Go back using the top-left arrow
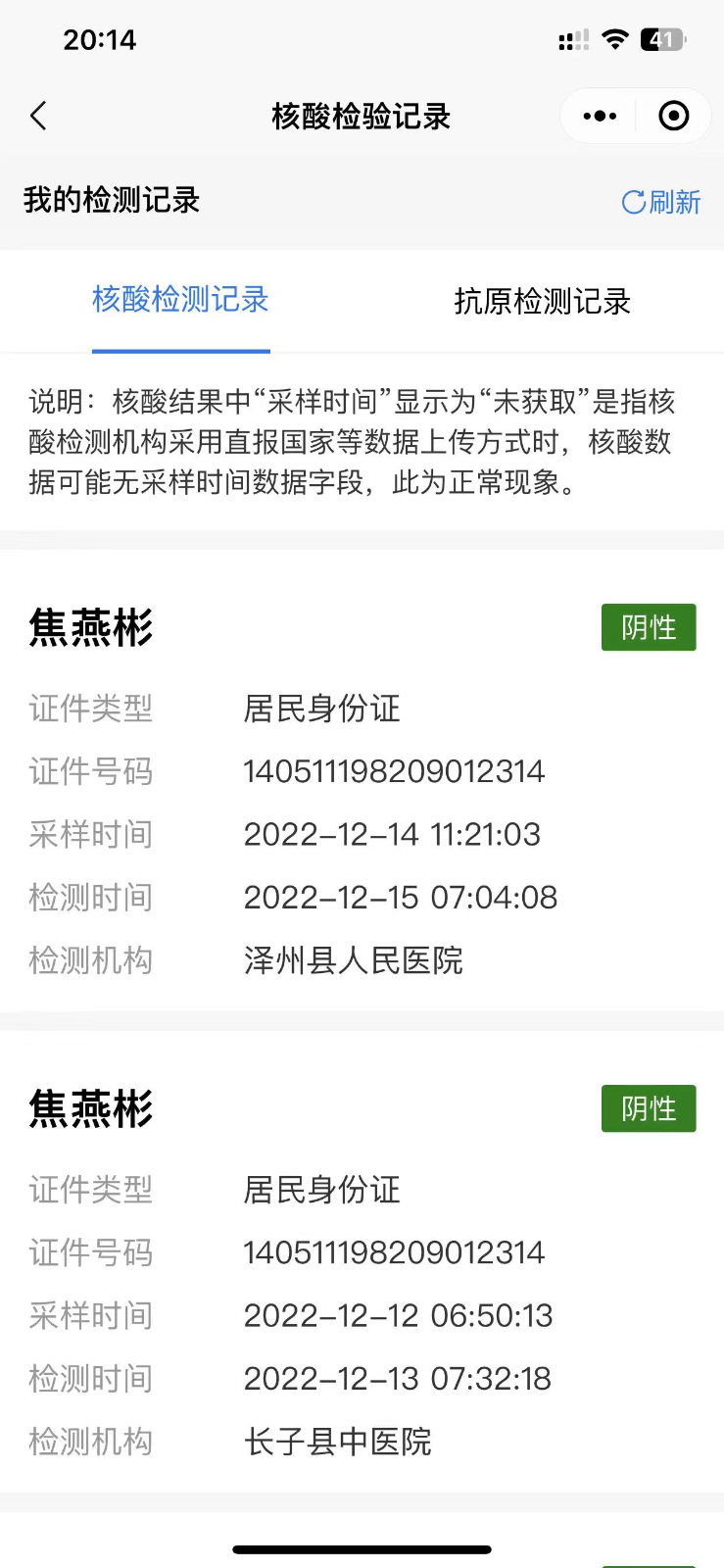The image size is (724, 1568). pyautogui.click(x=38, y=116)
